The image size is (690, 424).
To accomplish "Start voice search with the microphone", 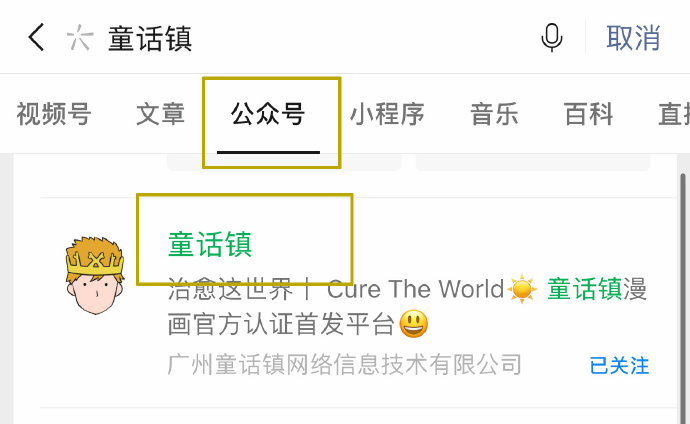I will tap(551, 38).
